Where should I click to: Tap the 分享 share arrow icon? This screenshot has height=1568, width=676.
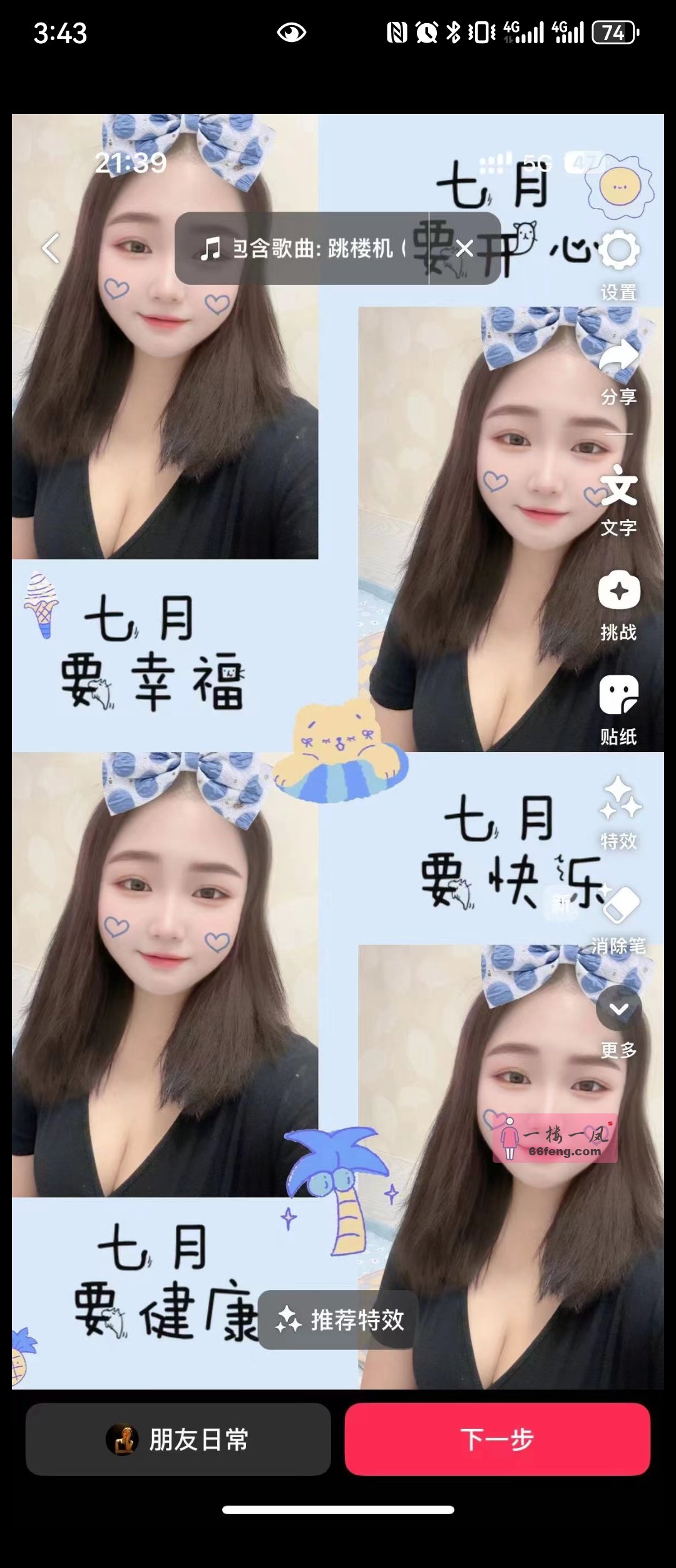[x=620, y=354]
